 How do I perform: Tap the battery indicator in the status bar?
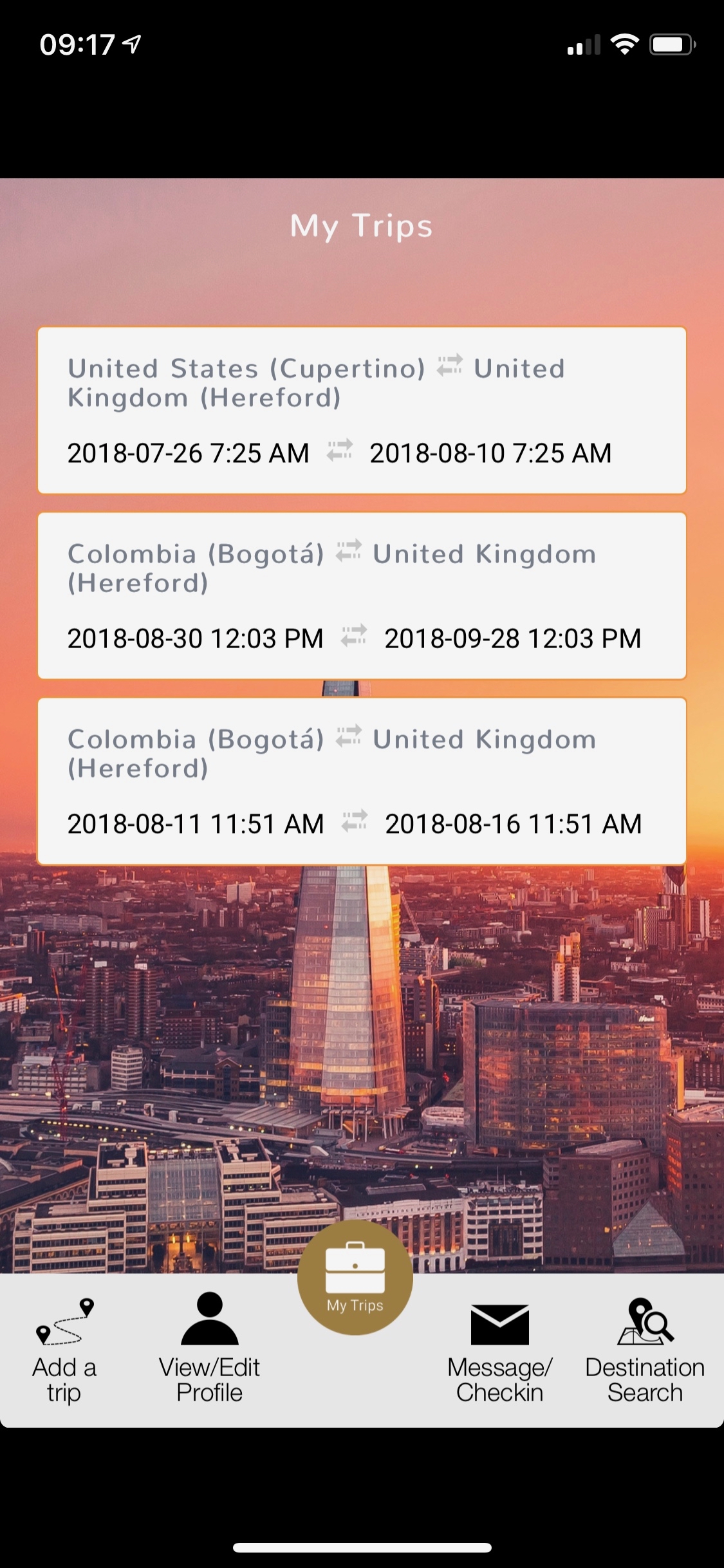tap(671, 43)
